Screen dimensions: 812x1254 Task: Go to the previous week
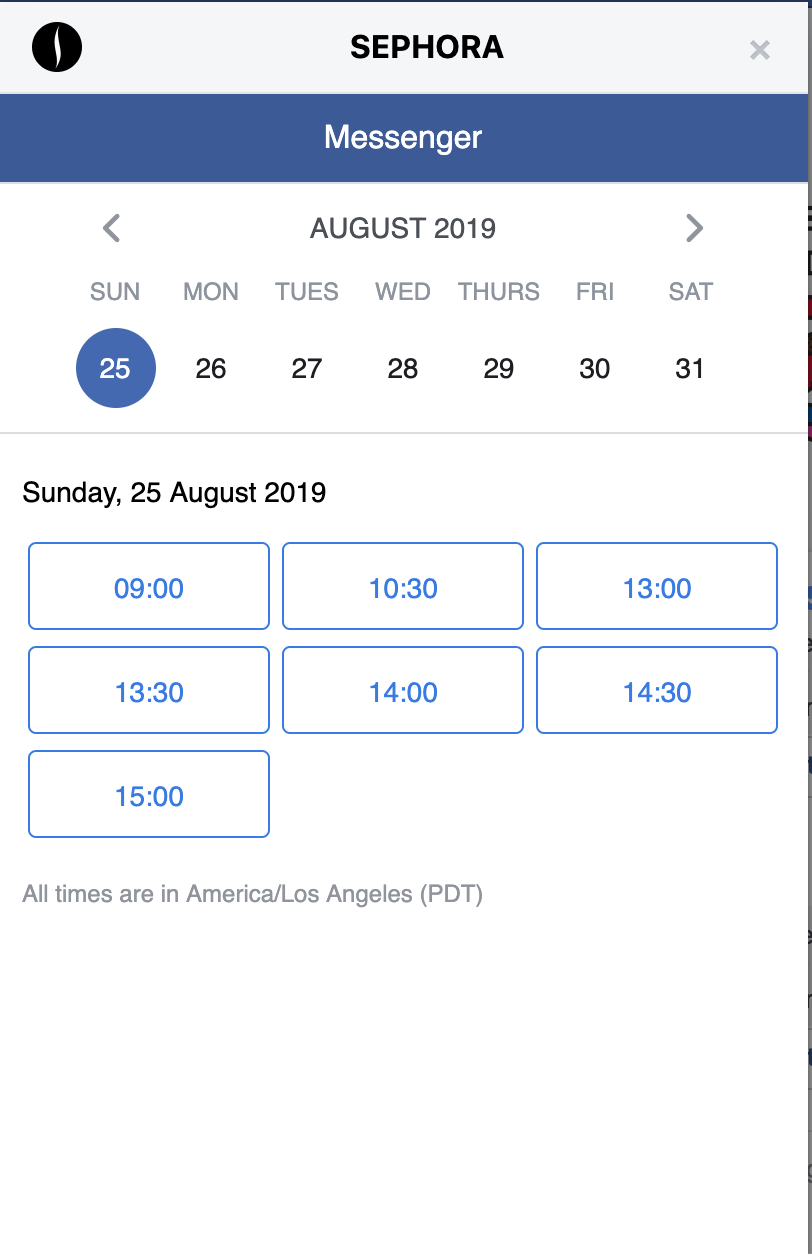[112, 228]
